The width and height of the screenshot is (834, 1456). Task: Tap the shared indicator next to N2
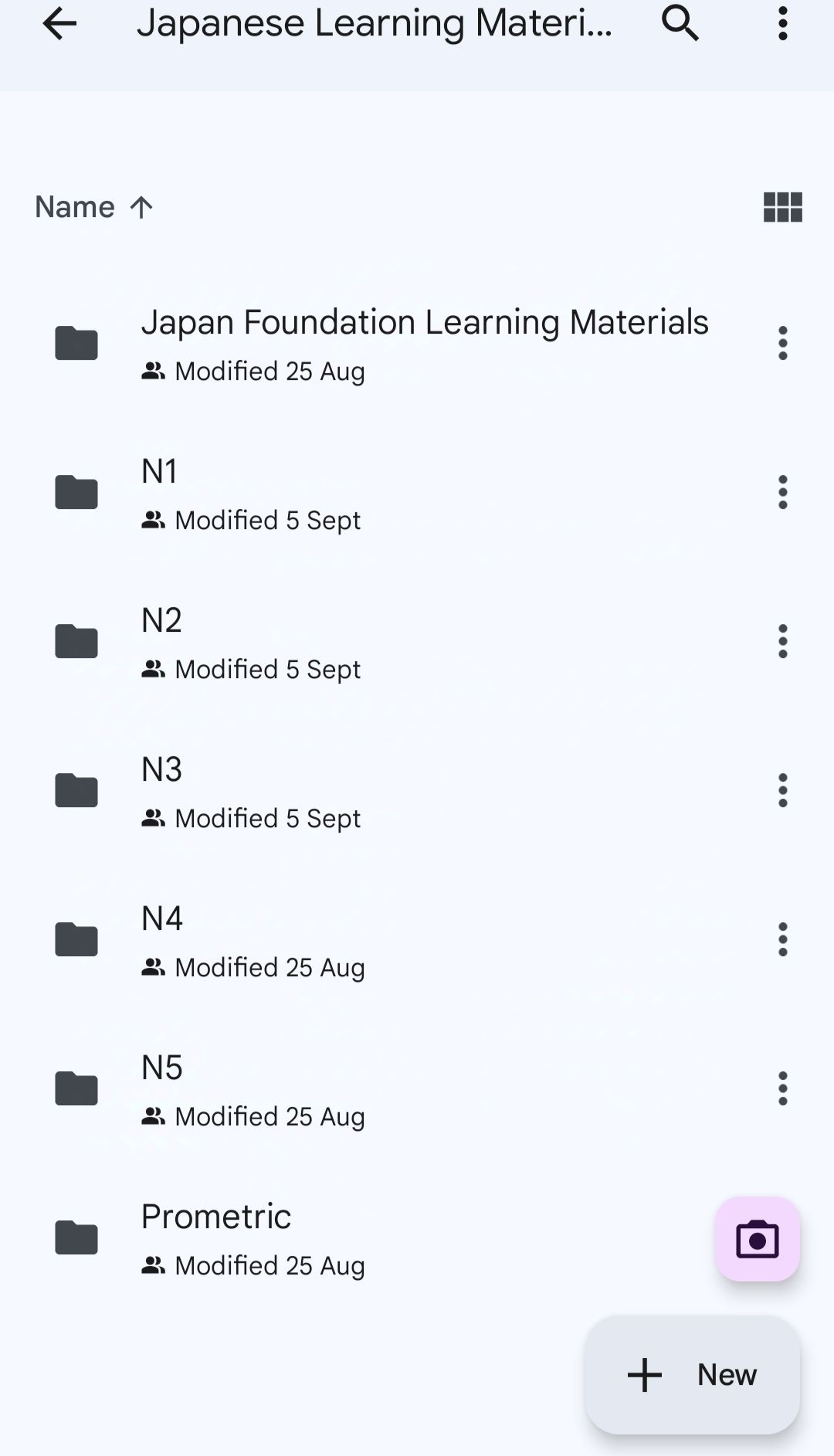click(154, 669)
